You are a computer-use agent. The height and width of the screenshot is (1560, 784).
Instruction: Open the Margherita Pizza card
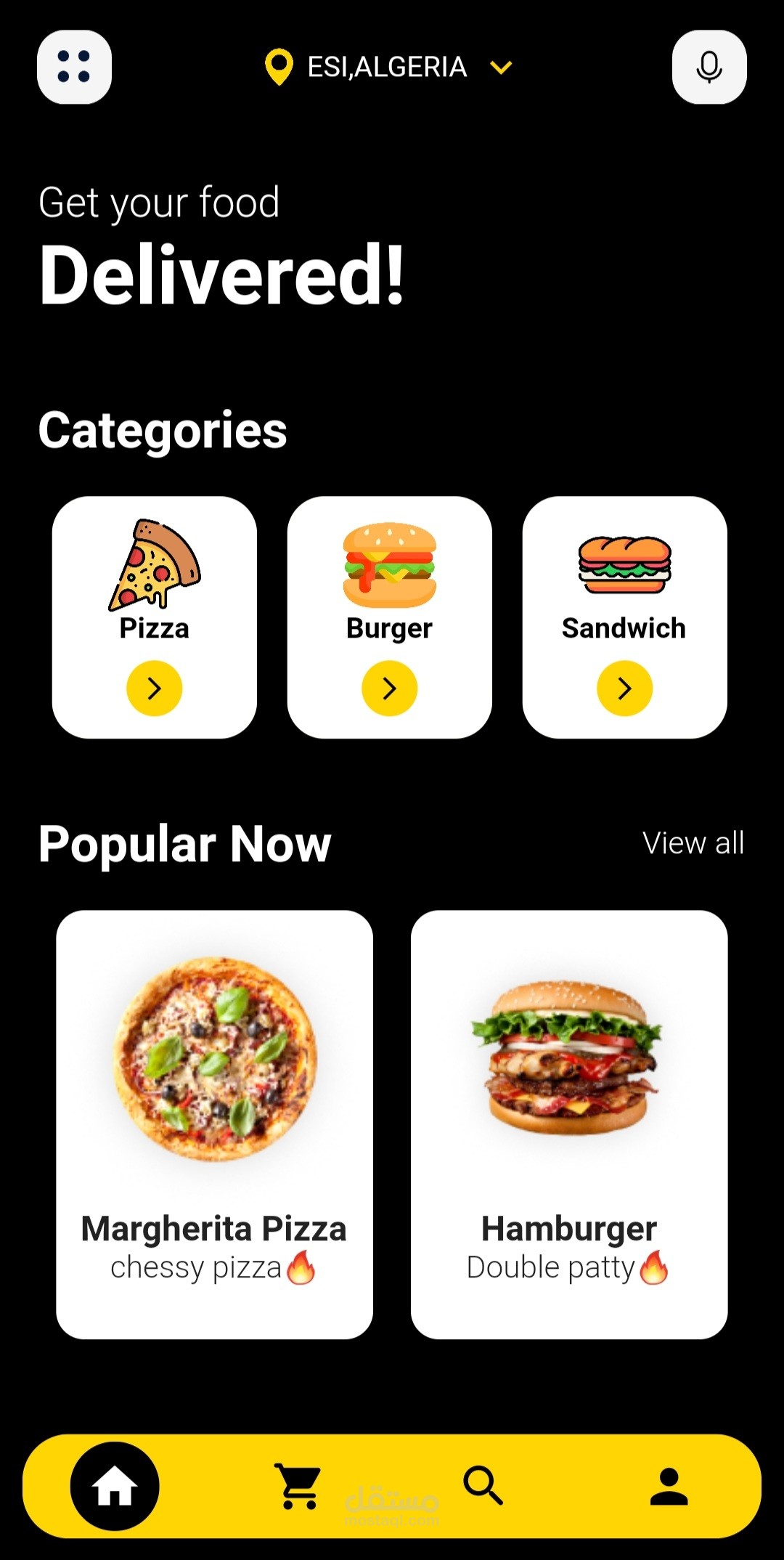214,1124
